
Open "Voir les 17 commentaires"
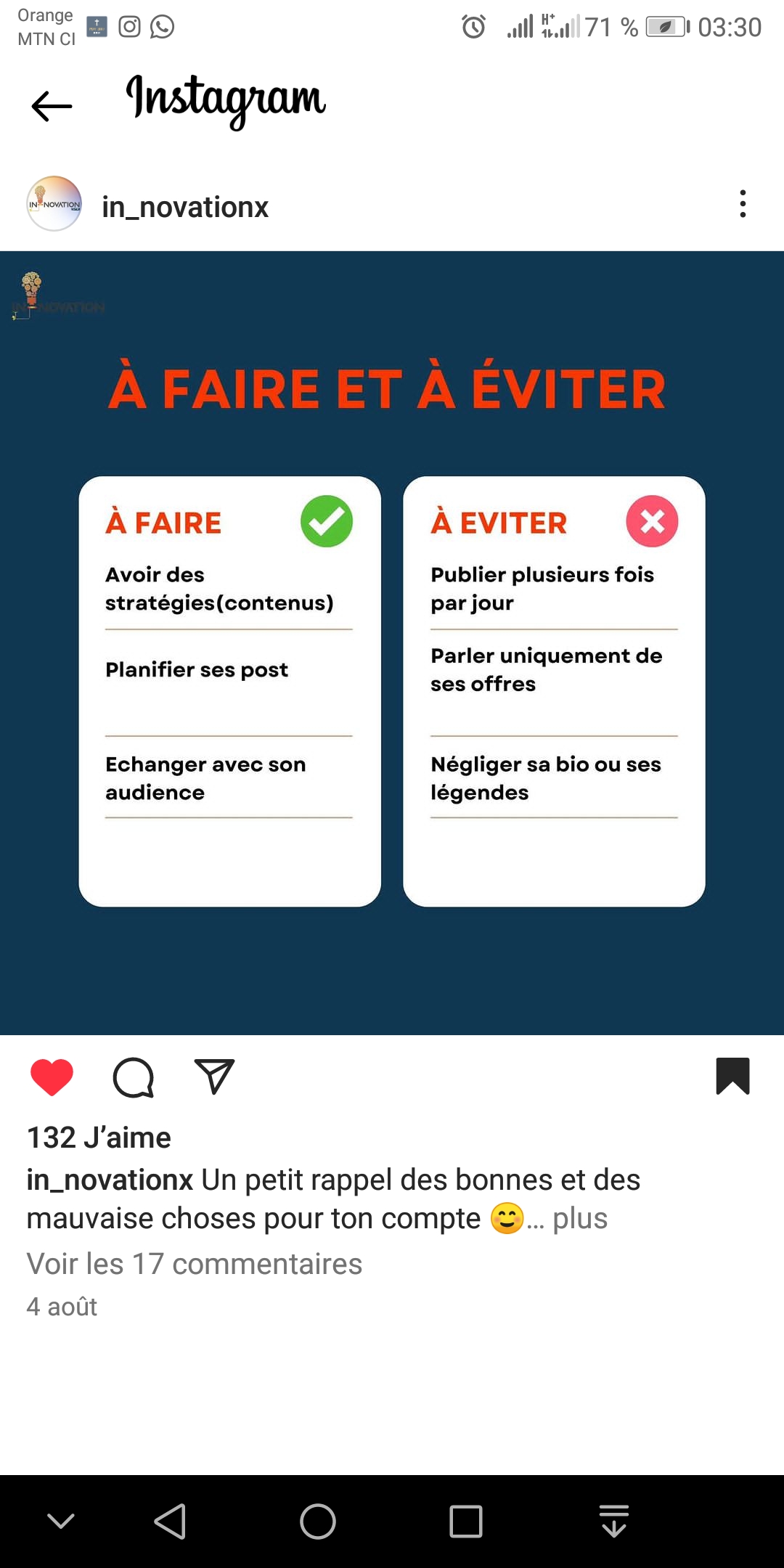(195, 1264)
